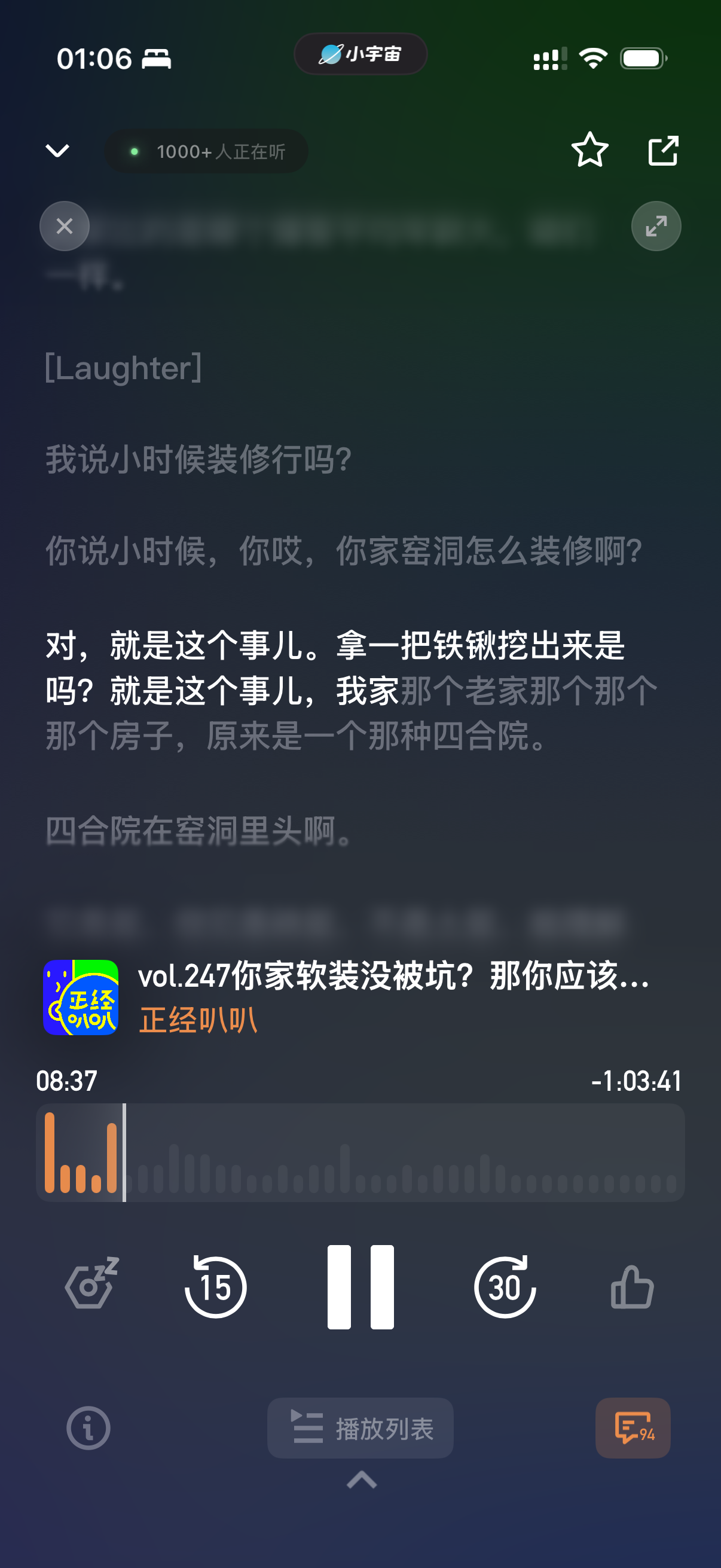Favorite this episode with the star
The height and width of the screenshot is (1568, 721).
tap(589, 150)
